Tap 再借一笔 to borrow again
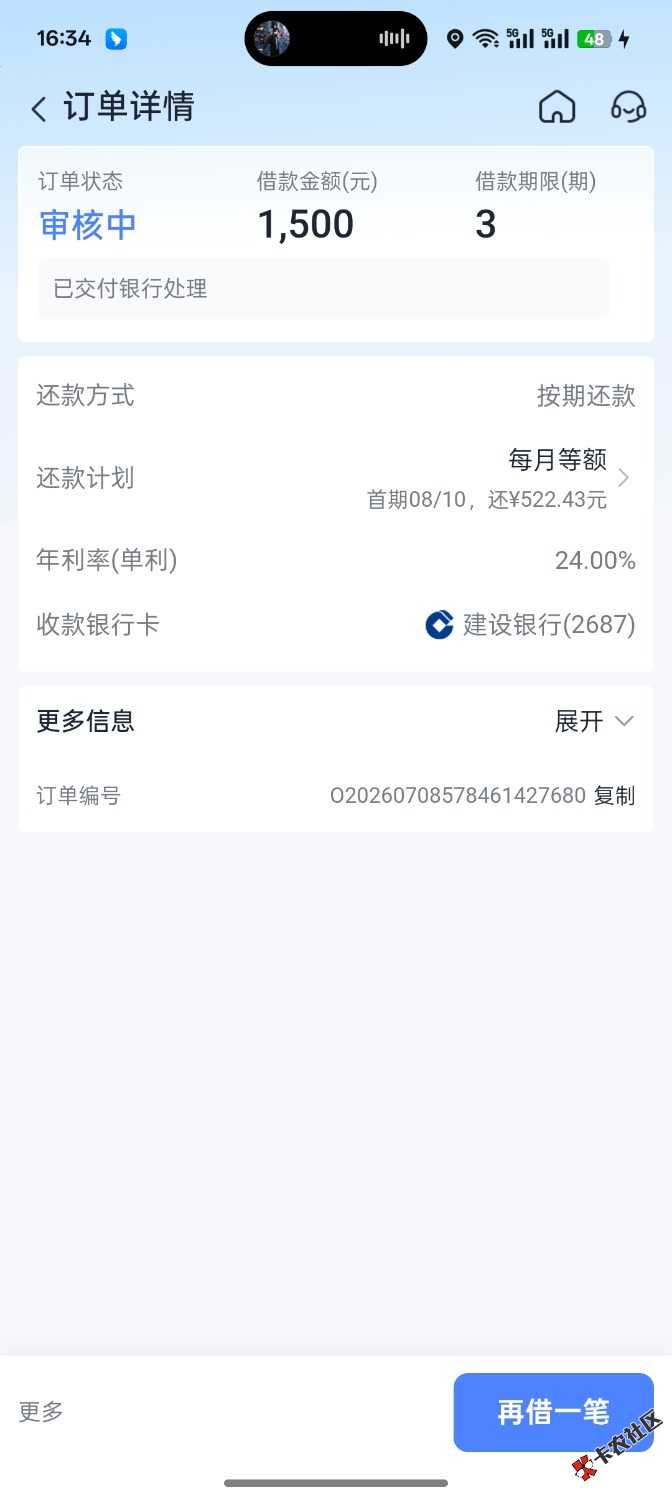Viewport: 672px width, 1500px height. (553, 1412)
